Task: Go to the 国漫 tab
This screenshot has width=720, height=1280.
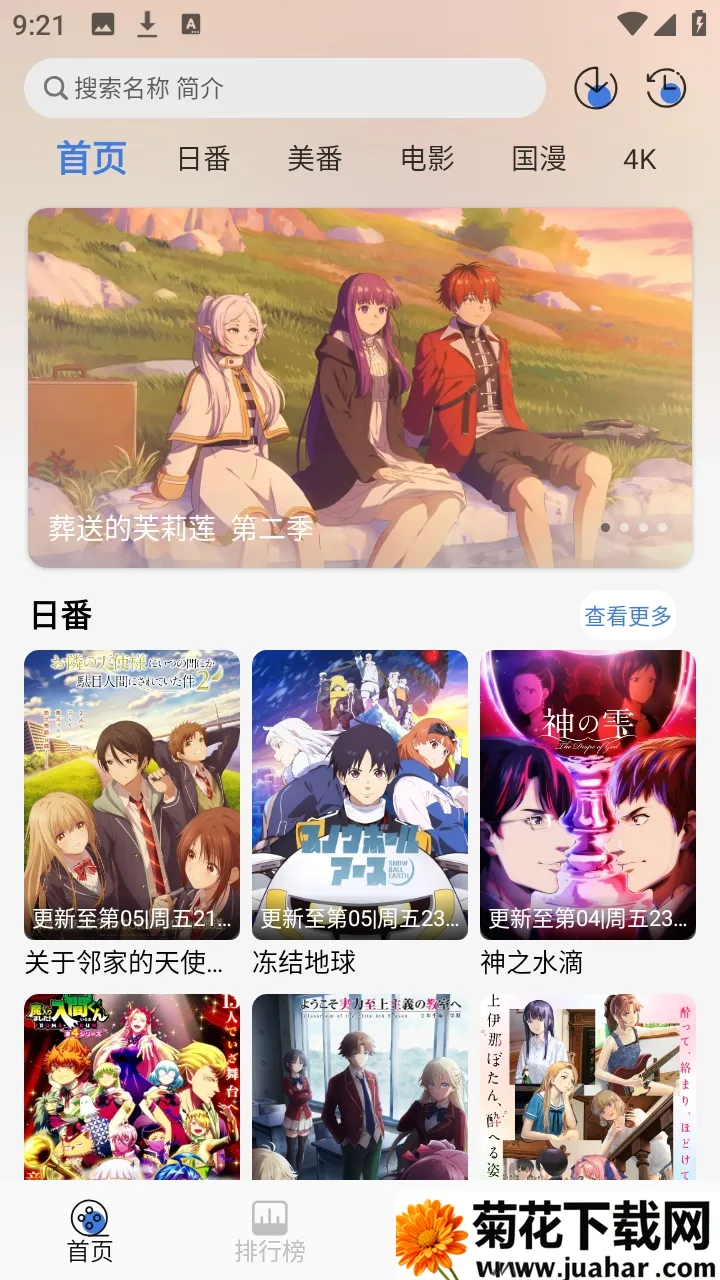Action: tap(539, 158)
